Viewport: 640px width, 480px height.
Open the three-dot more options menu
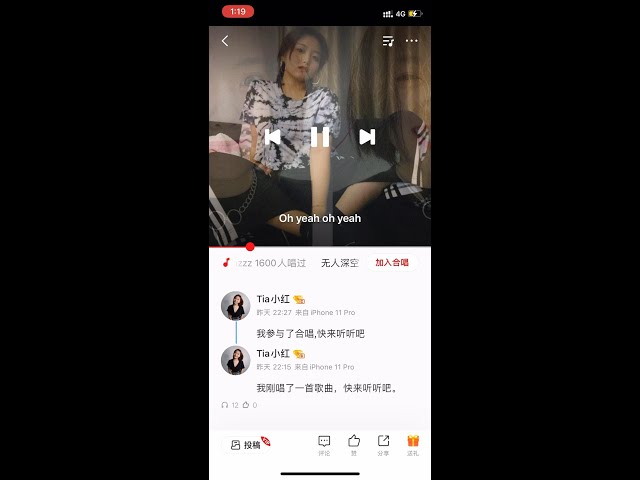coord(412,41)
